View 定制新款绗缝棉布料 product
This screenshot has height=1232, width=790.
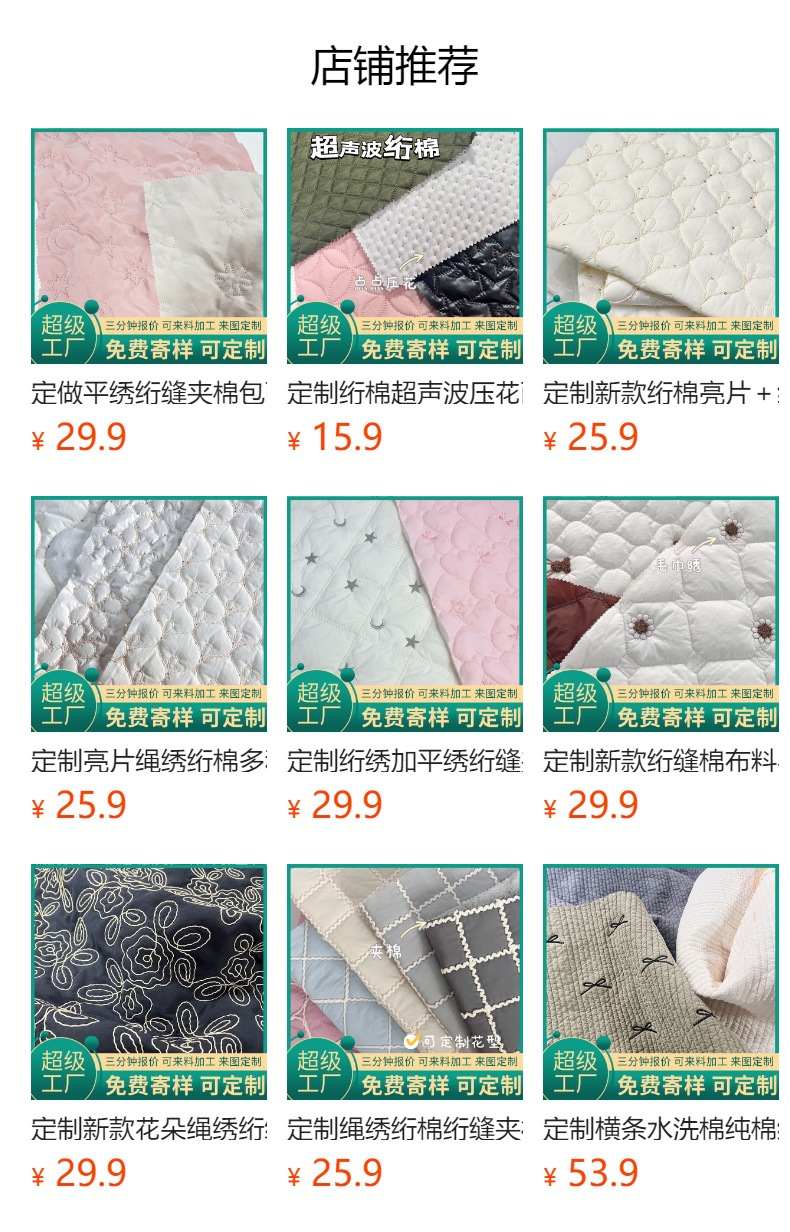661,614
